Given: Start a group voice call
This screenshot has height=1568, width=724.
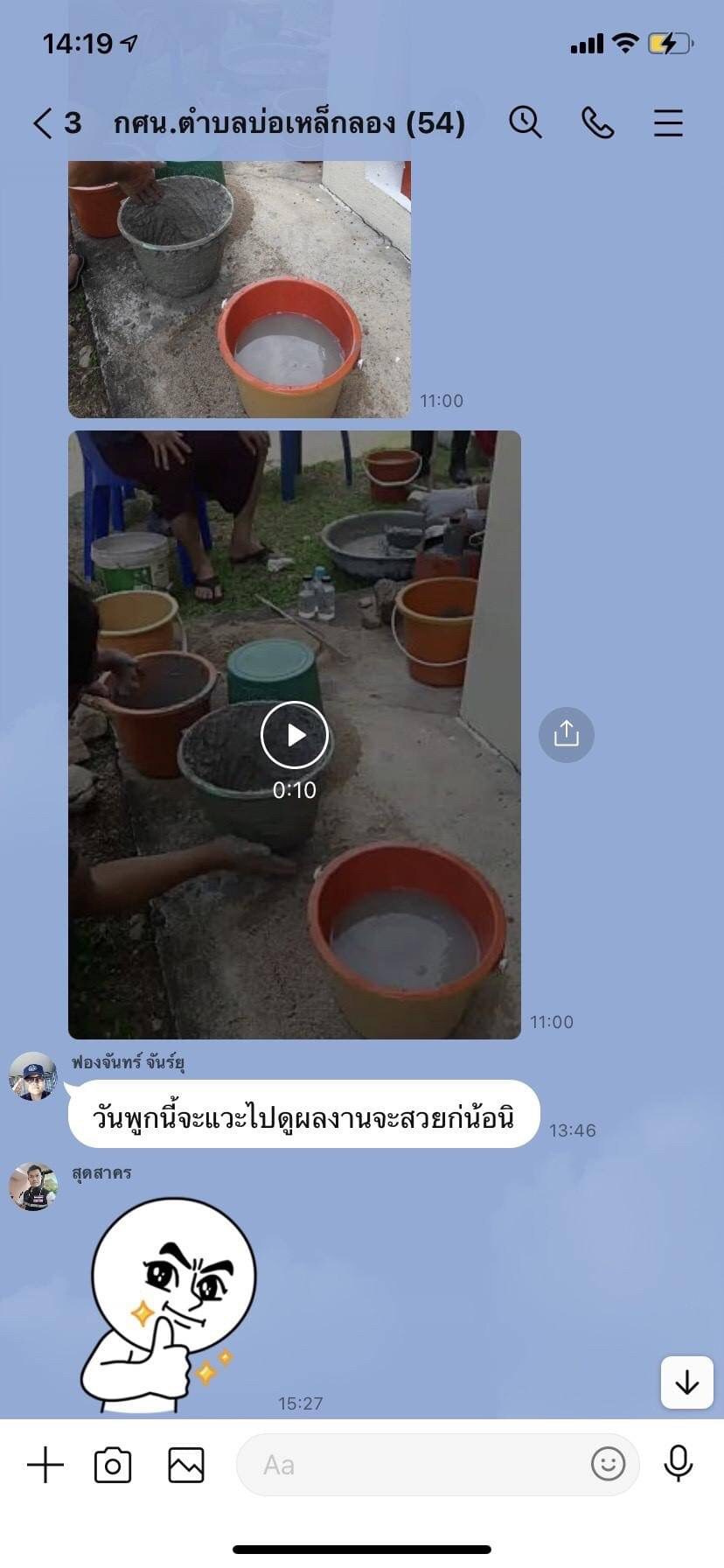Looking at the screenshot, I should point(597,122).
